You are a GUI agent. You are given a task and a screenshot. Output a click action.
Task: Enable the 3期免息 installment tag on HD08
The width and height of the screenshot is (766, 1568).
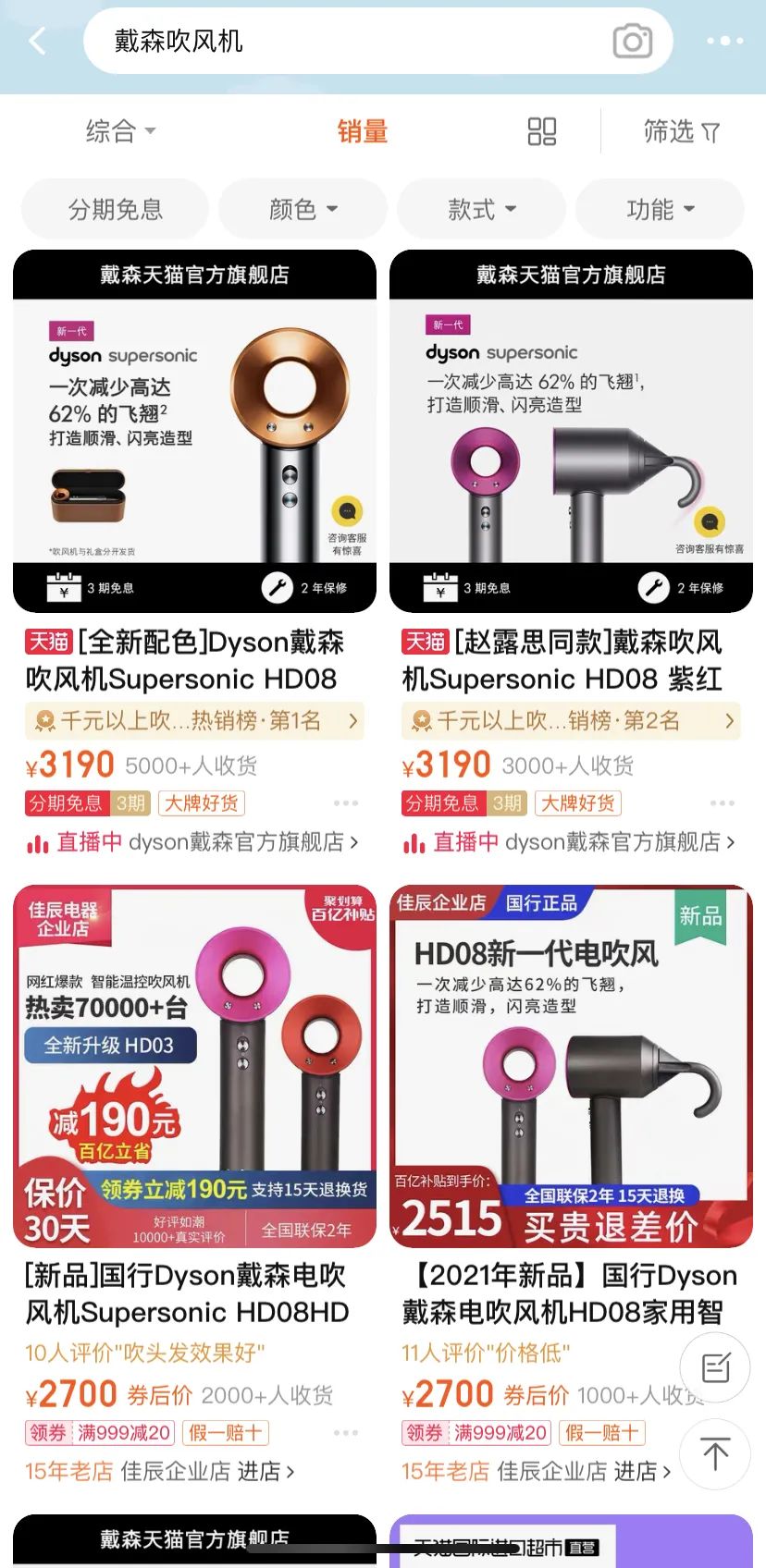point(130,803)
